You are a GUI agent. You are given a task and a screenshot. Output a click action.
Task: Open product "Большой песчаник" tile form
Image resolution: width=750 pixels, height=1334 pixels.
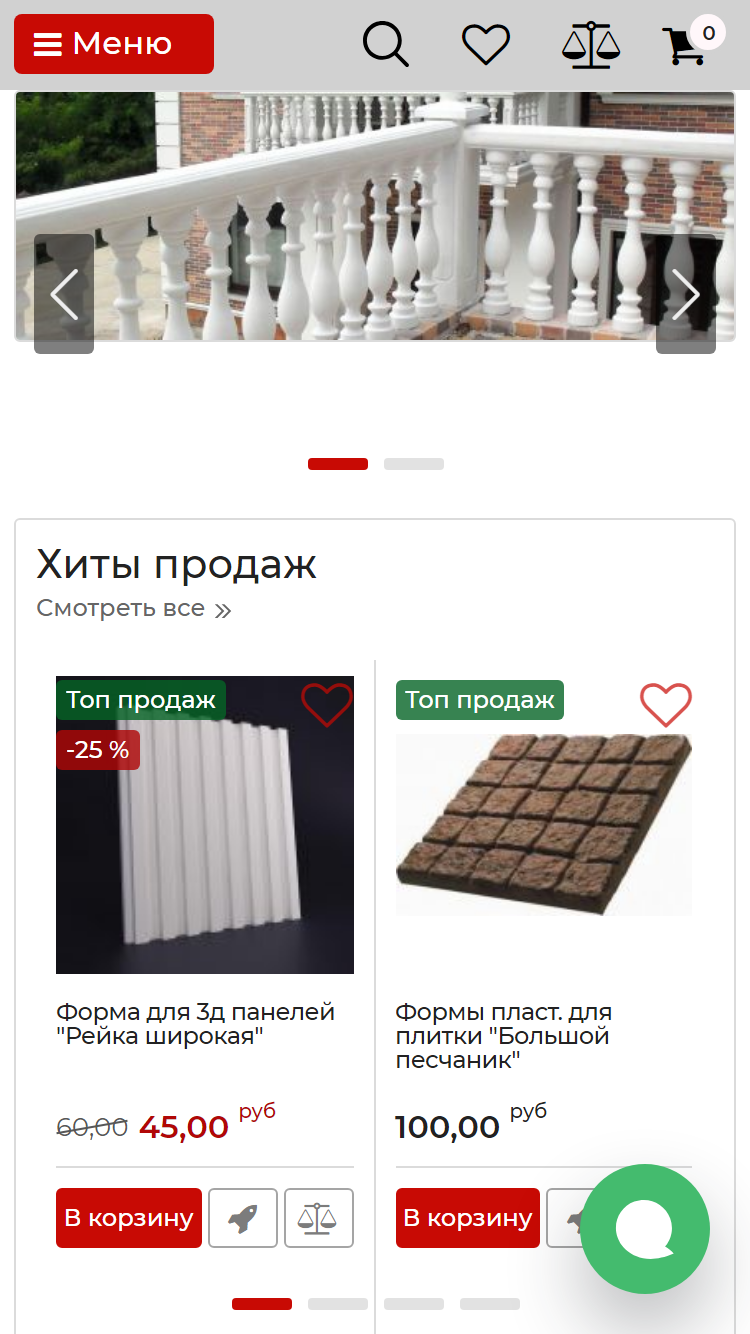pyautogui.click(x=503, y=1036)
